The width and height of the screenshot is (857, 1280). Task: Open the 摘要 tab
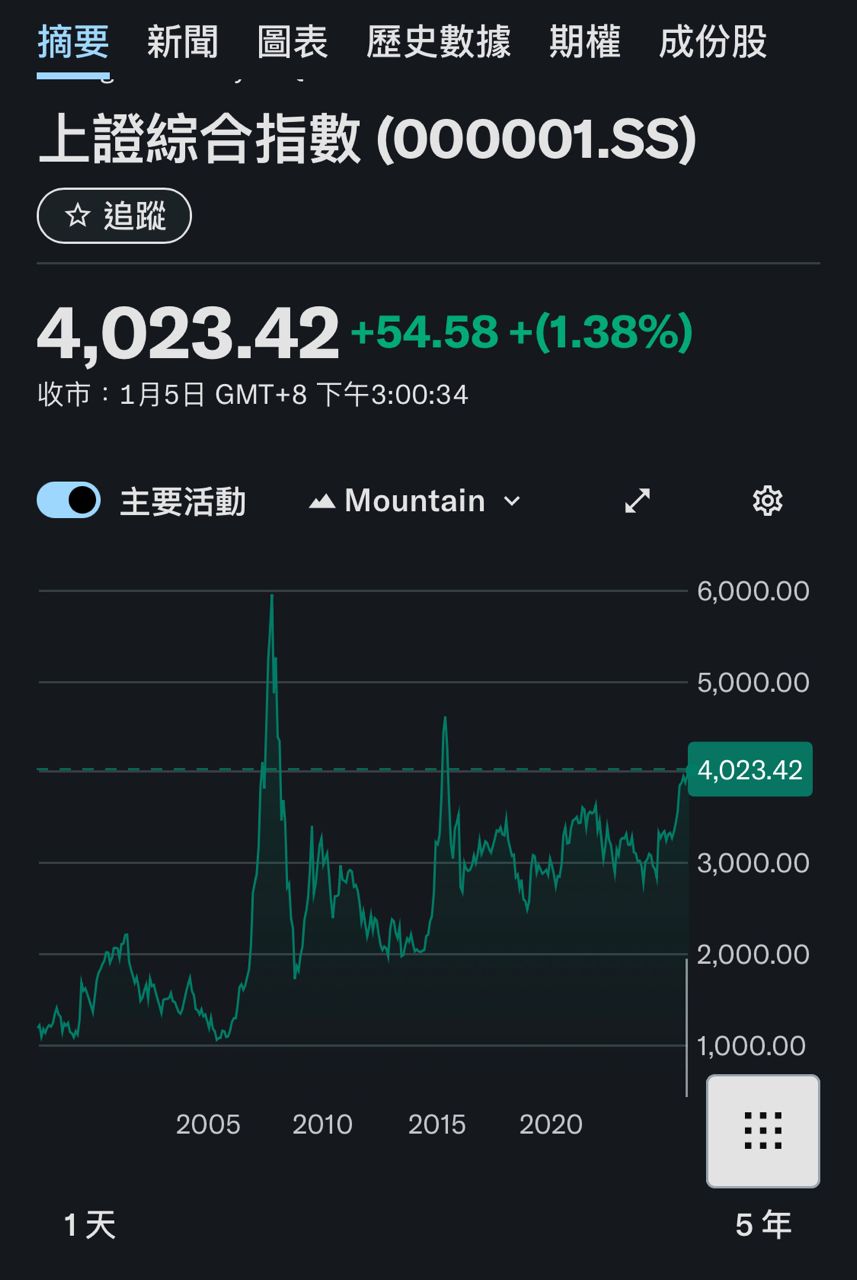click(x=73, y=42)
